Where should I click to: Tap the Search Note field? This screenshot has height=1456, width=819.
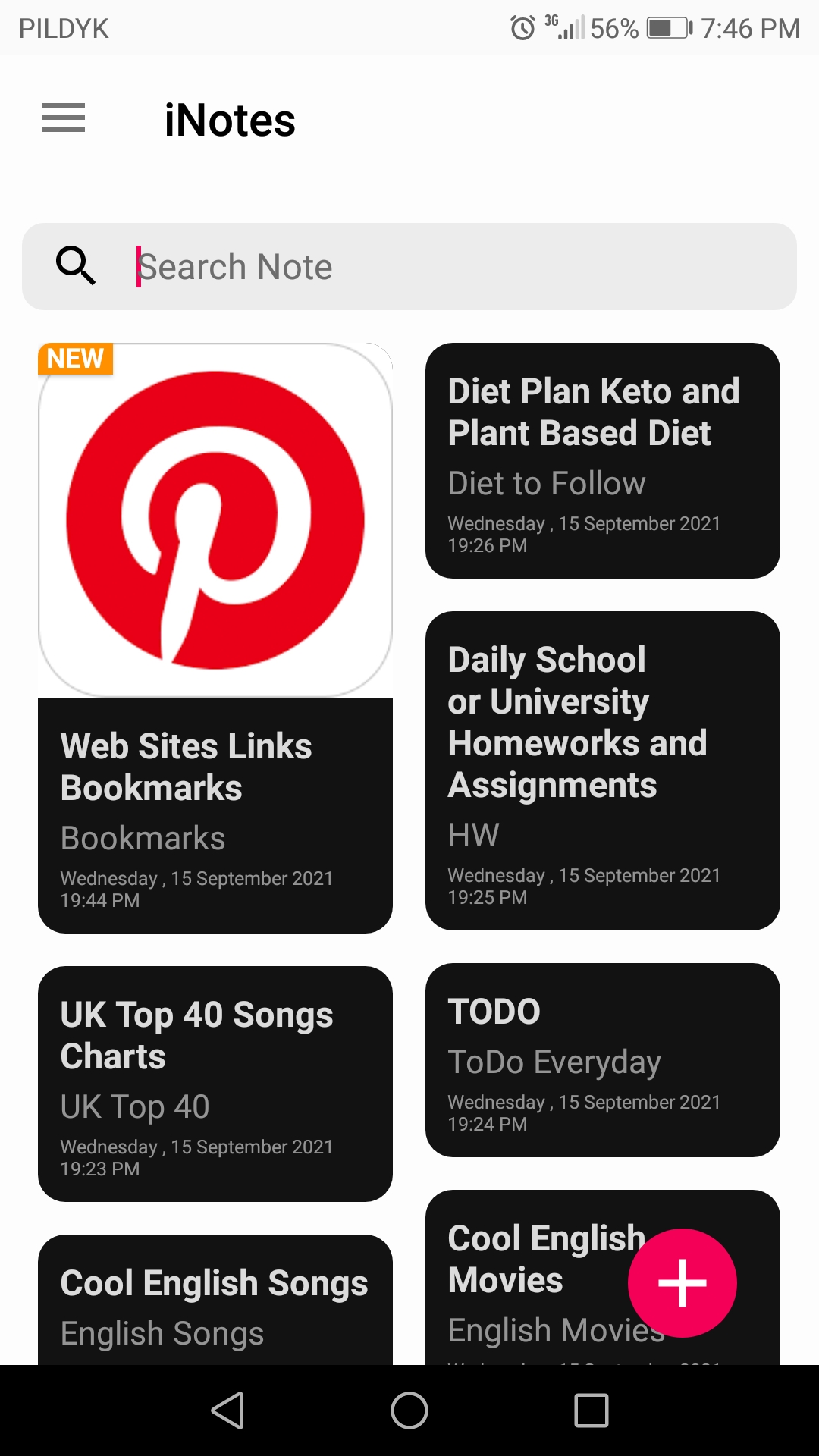point(409,266)
